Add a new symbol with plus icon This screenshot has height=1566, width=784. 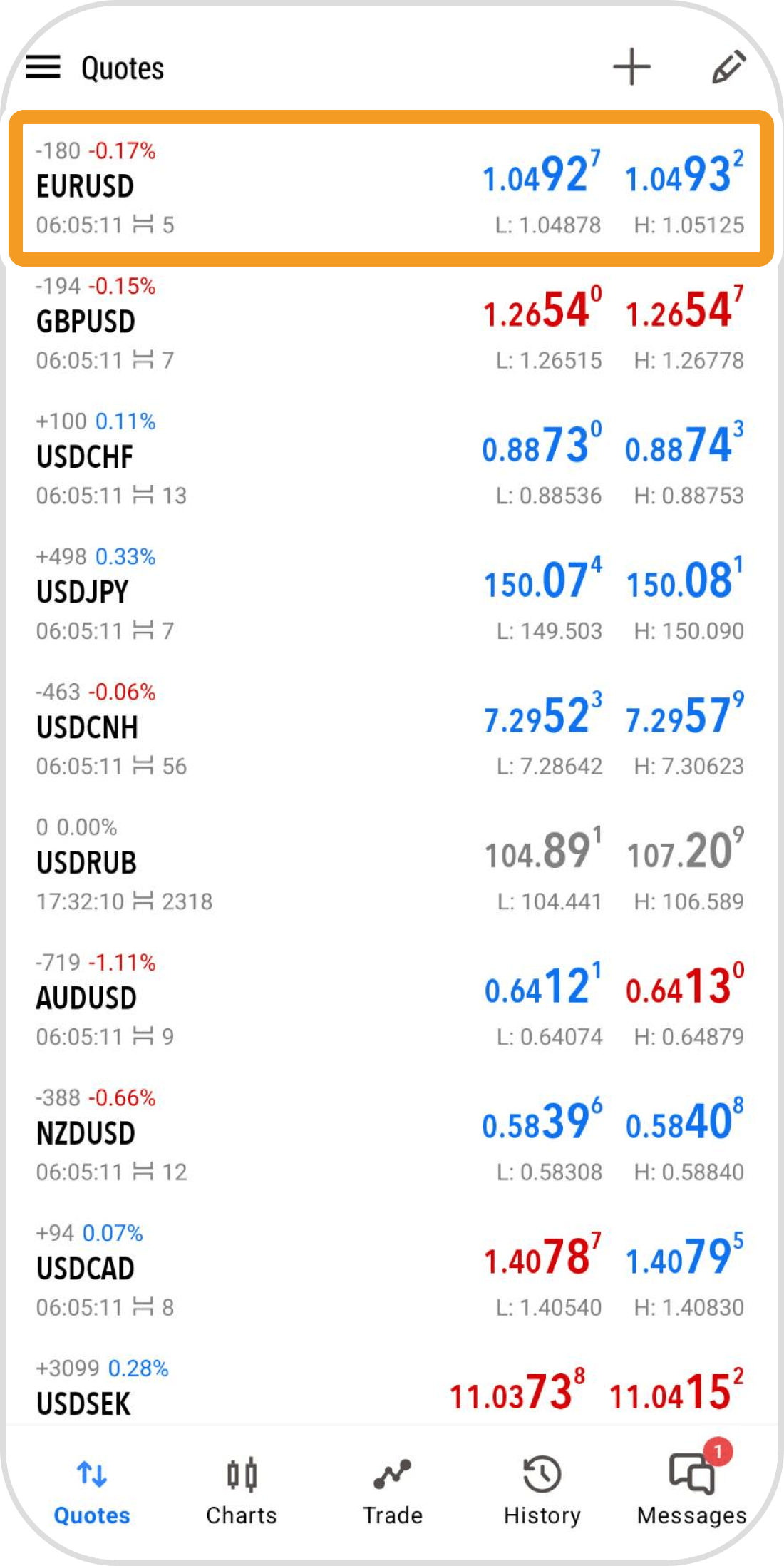click(x=631, y=68)
